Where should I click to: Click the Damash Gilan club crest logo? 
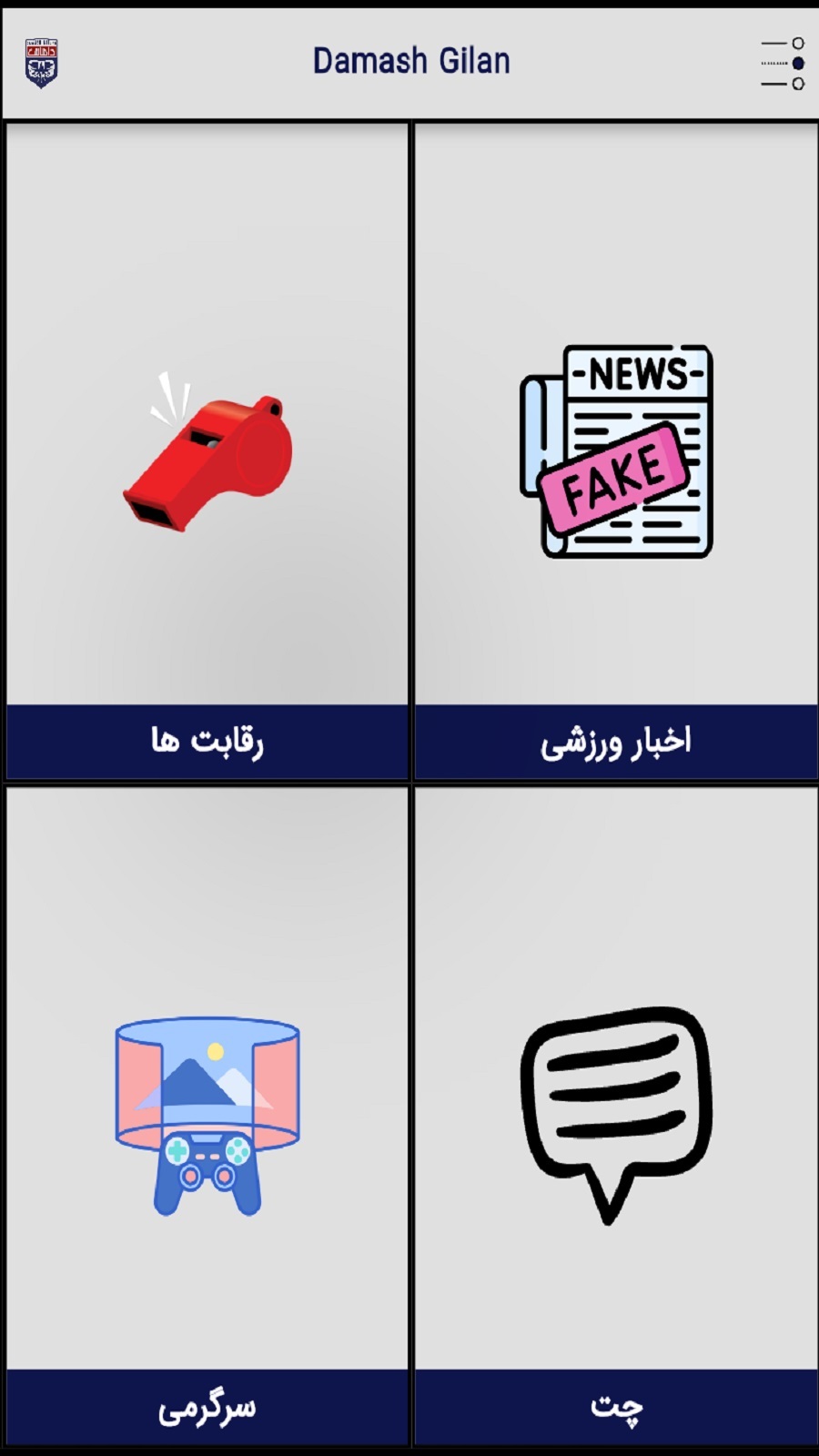[x=40, y=61]
